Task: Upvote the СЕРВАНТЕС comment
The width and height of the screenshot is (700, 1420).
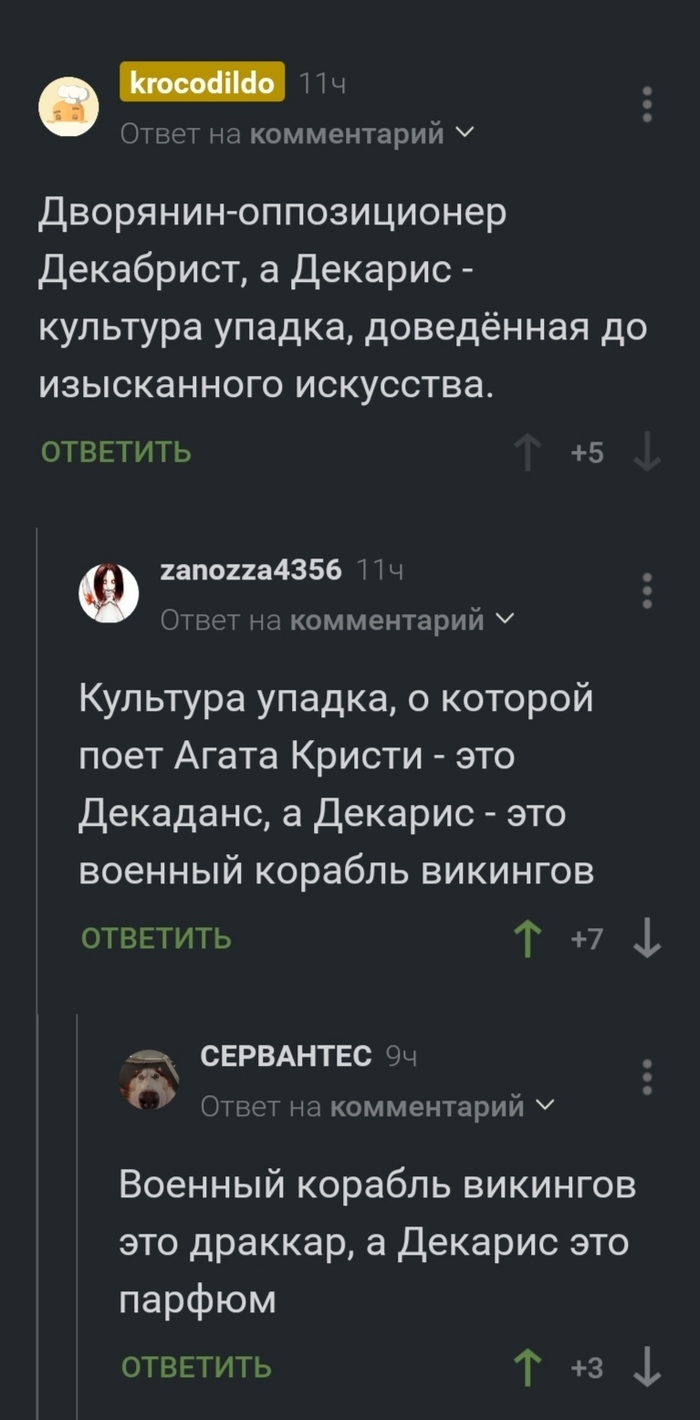Action: (527, 1367)
